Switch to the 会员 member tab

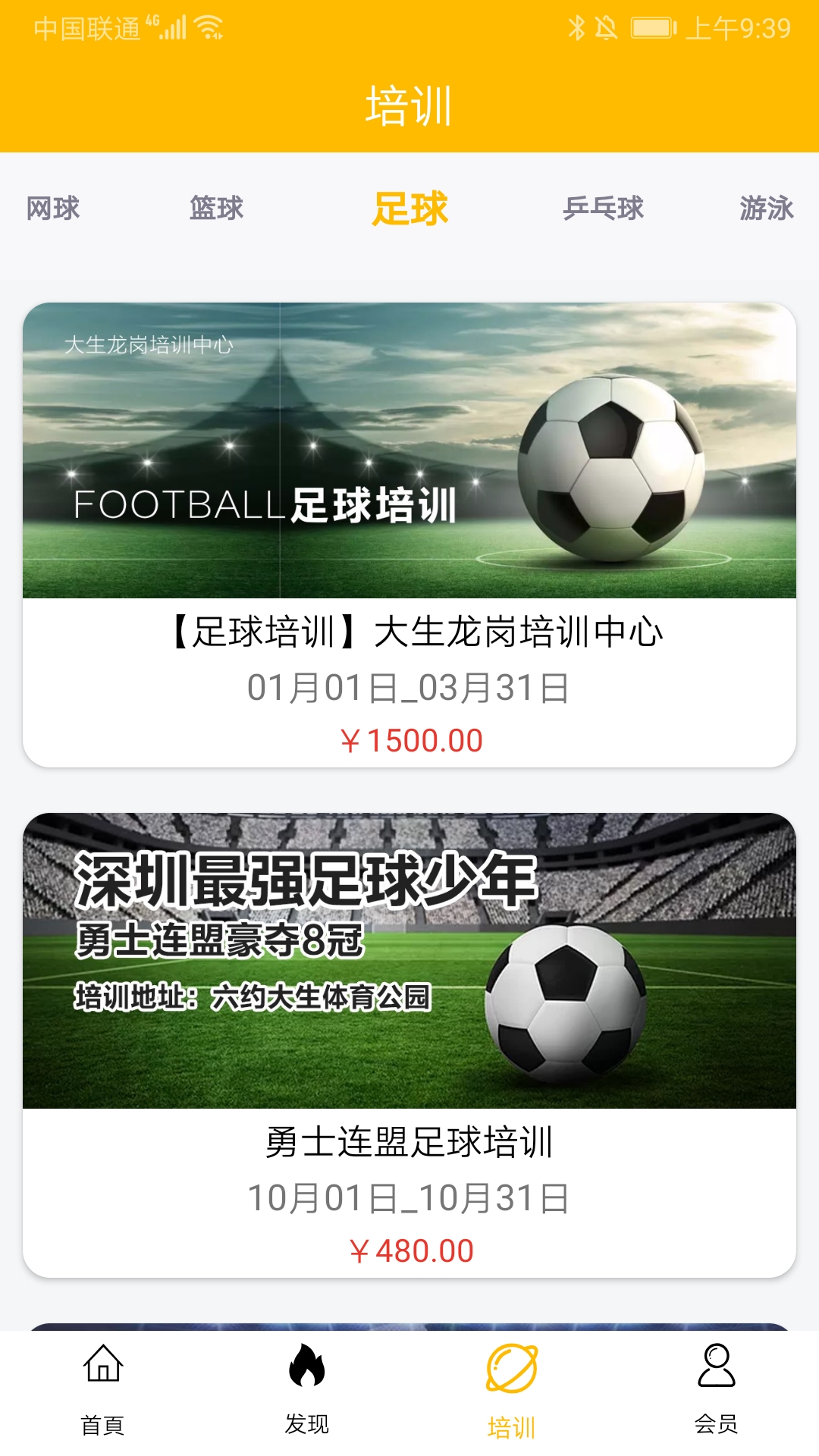click(x=717, y=1391)
